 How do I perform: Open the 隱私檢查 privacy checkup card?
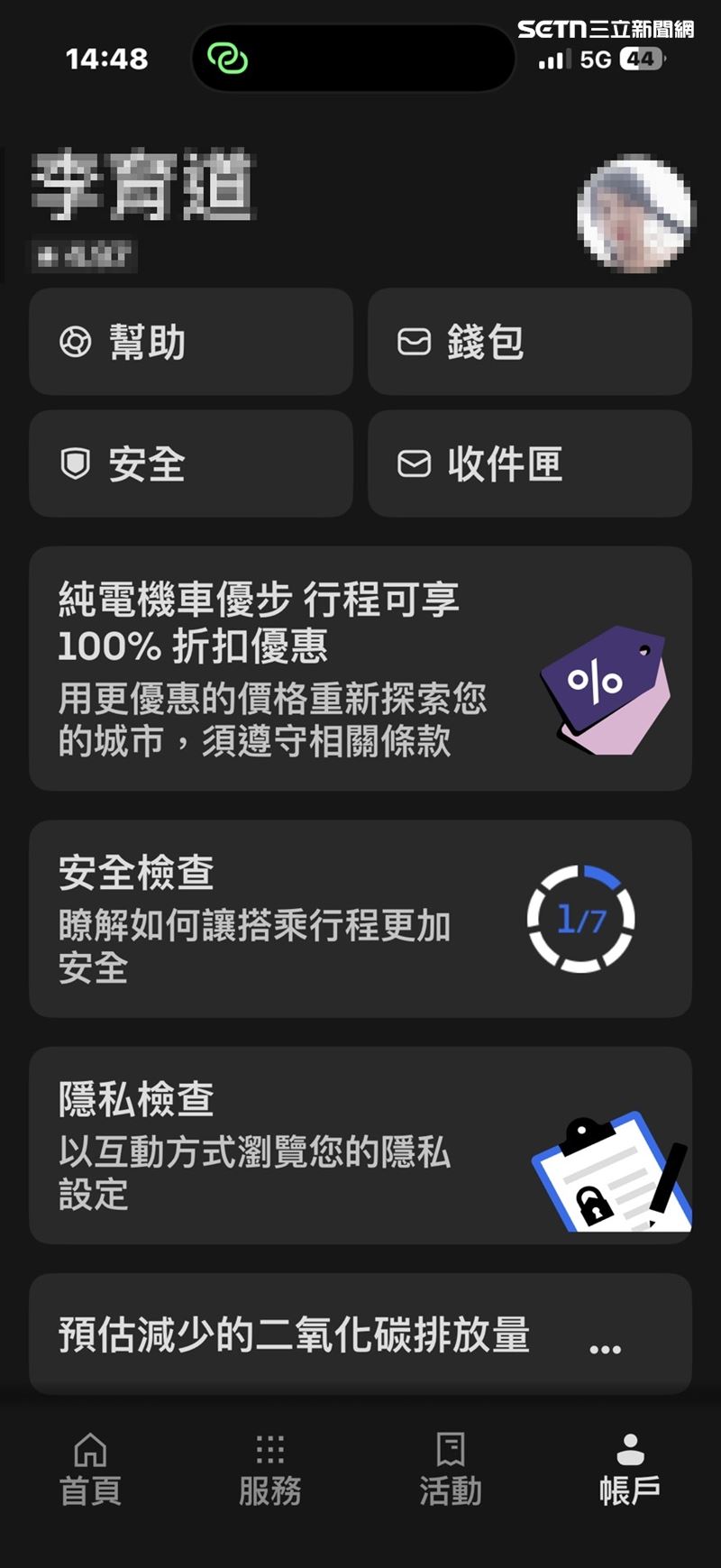[x=360, y=1145]
